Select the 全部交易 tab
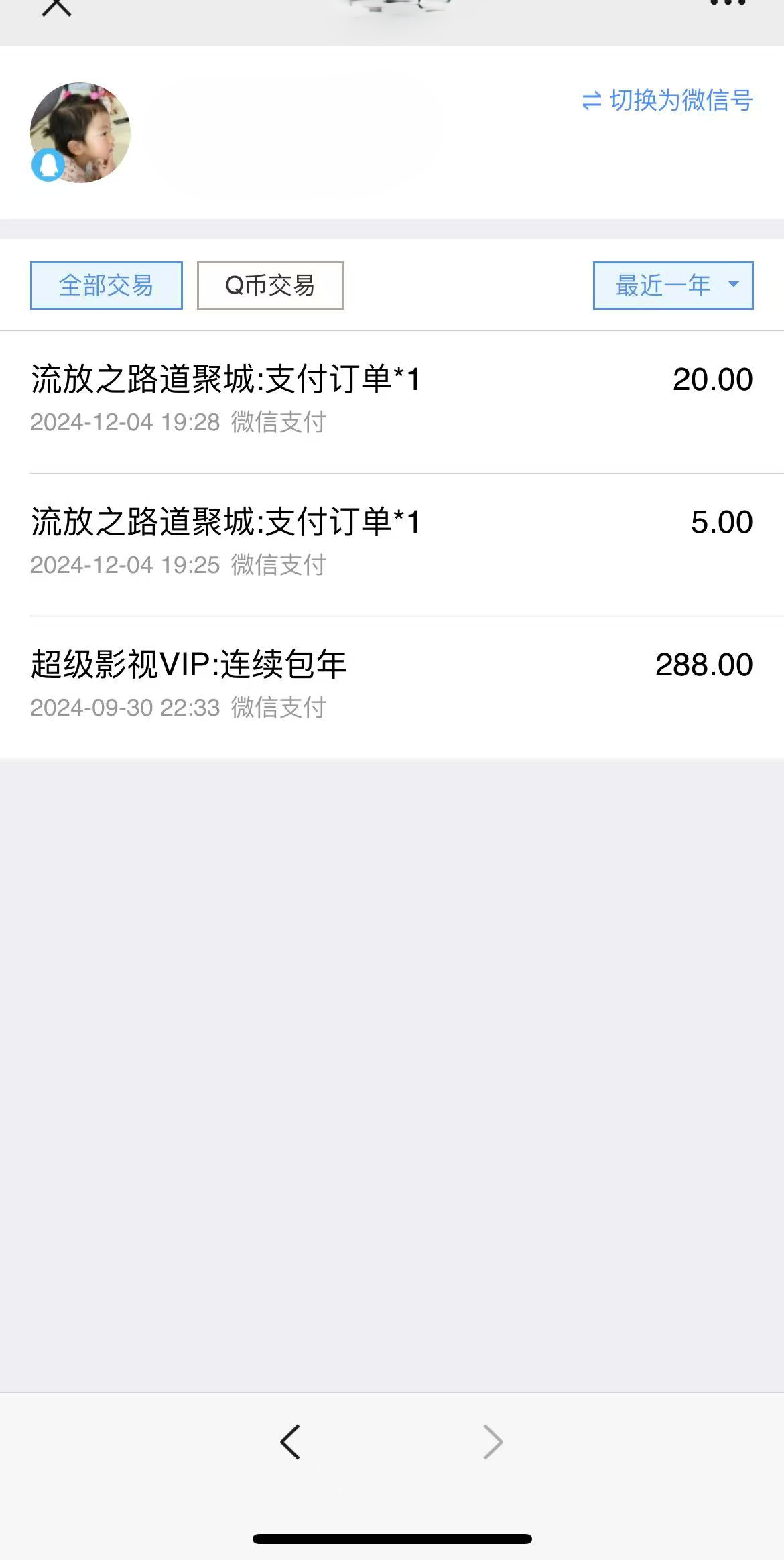 click(107, 285)
